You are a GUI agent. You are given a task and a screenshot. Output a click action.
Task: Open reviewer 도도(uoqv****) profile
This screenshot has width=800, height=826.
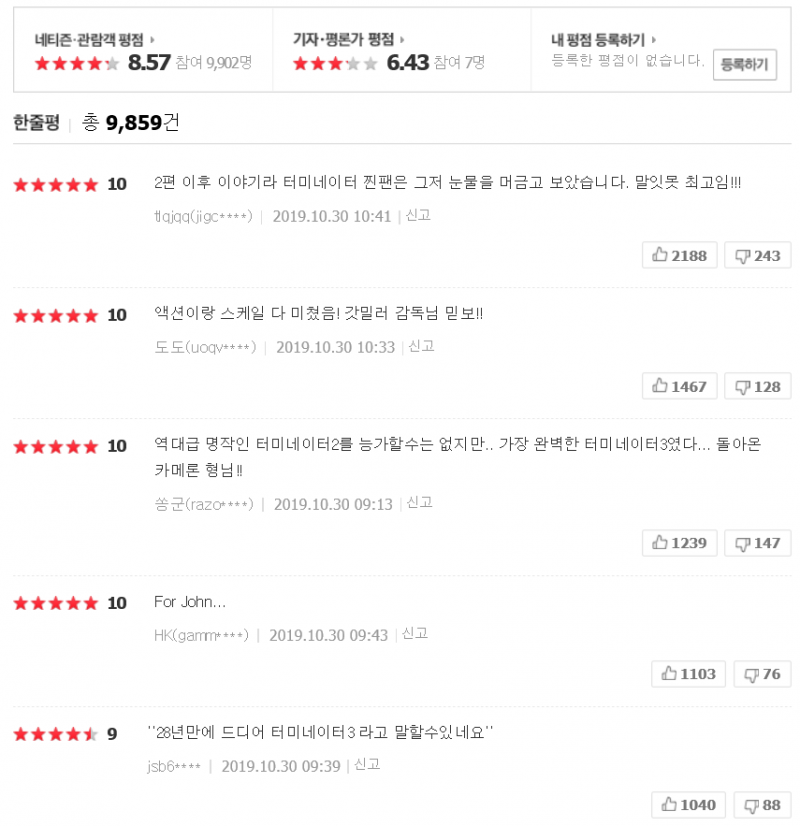point(205,347)
